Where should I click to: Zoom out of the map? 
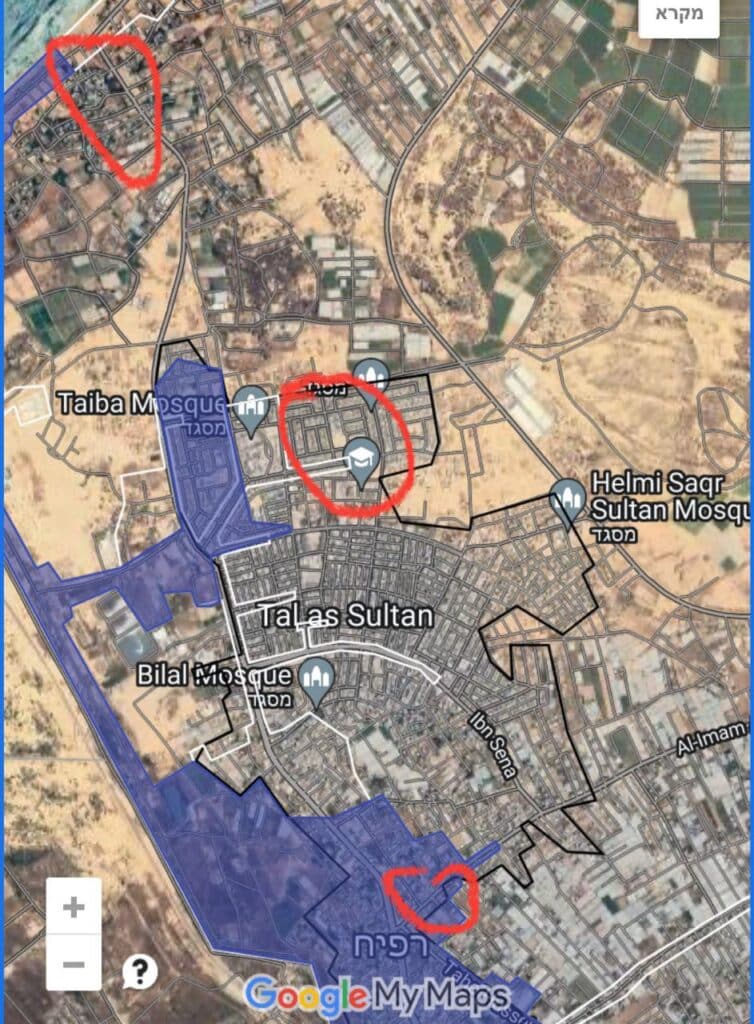(73, 962)
